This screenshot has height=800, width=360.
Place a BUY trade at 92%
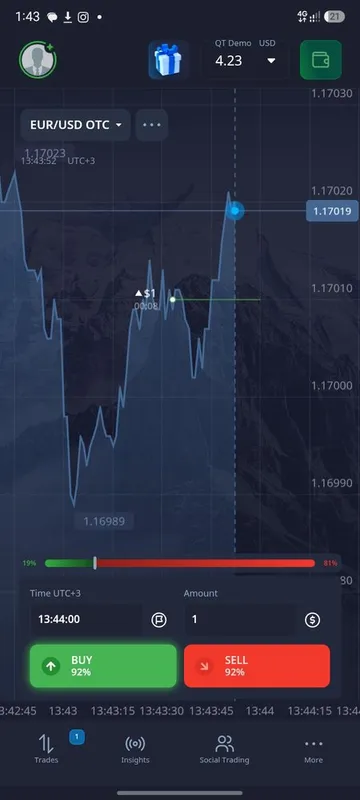pyautogui.click(x=103, y=666)
